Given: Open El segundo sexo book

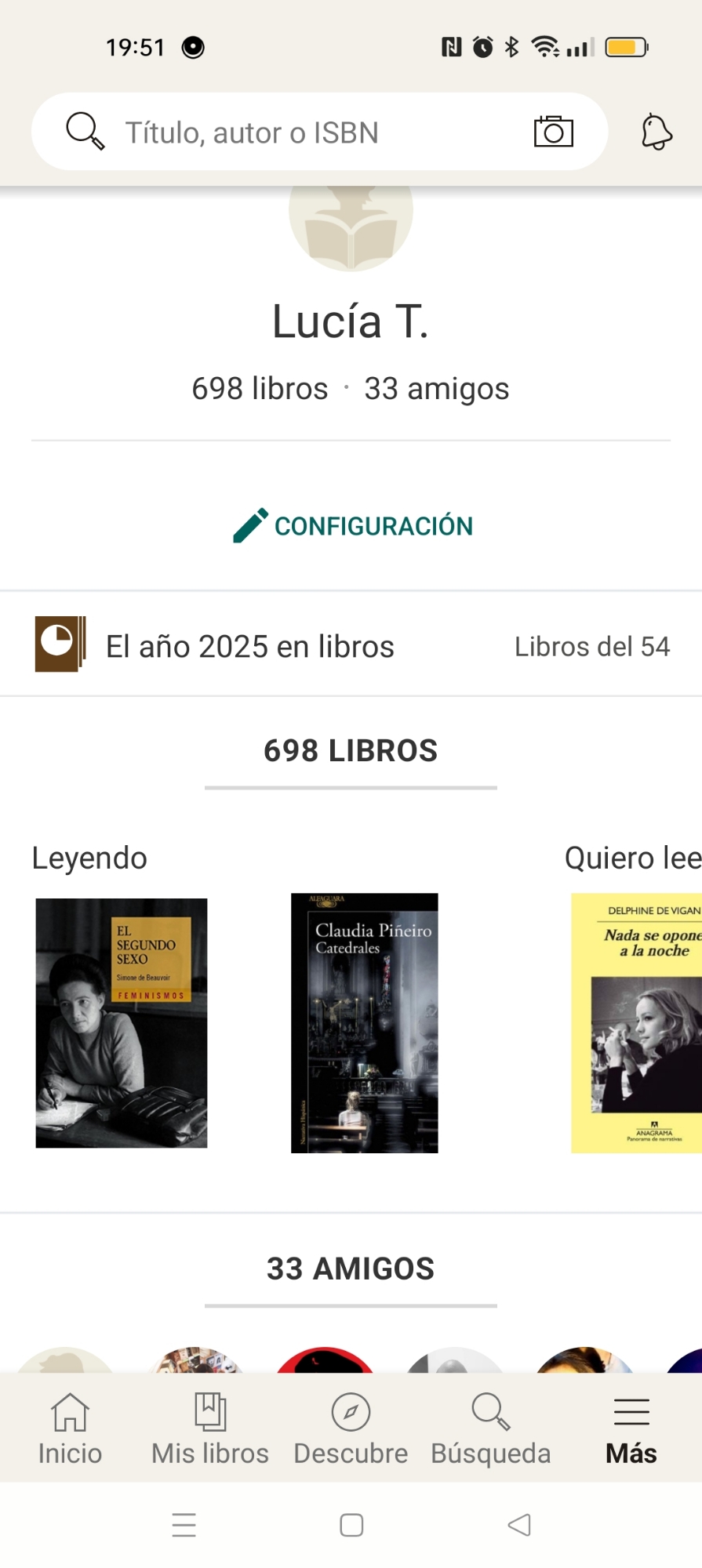Looking at the screenshot, I should [x=122, y=1022].
